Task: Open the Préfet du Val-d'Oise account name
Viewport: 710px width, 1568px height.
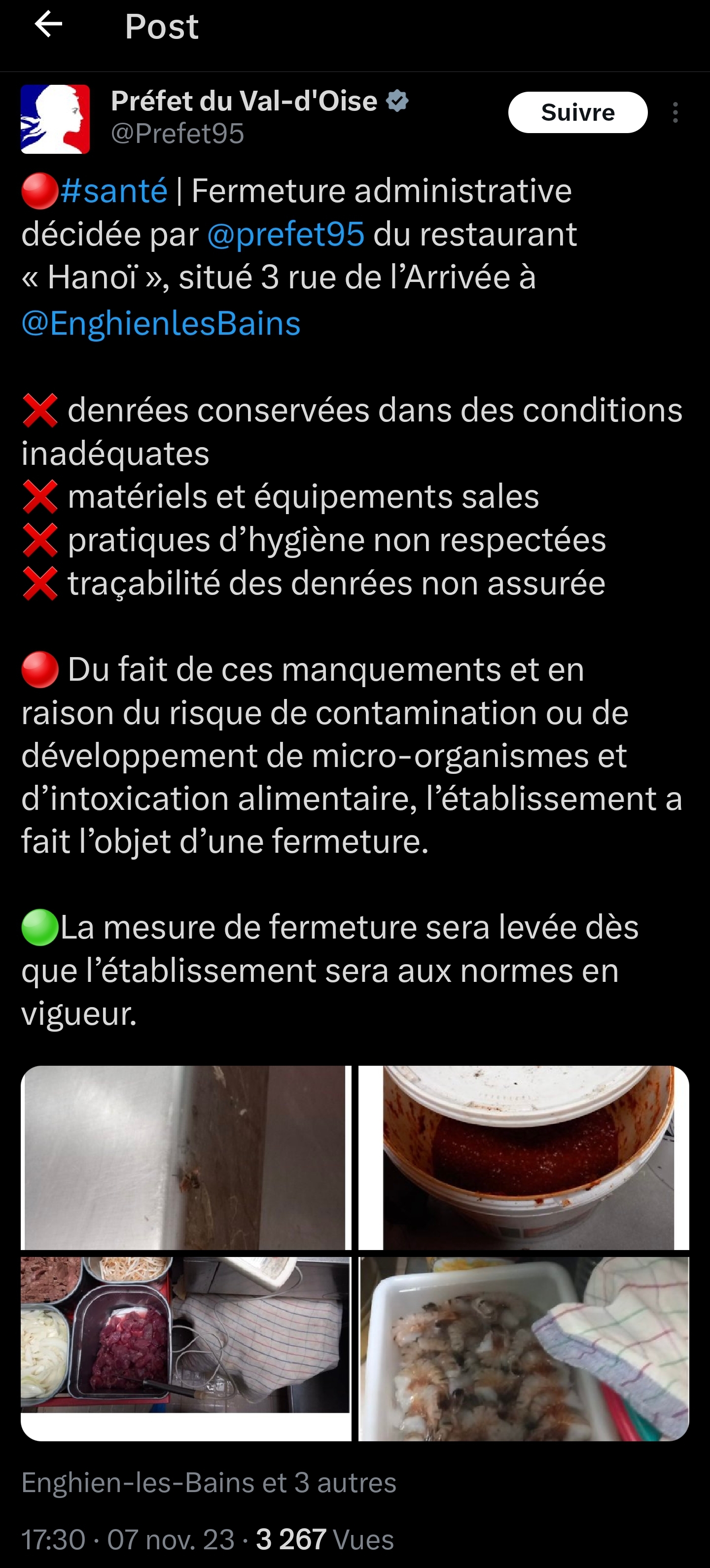Action: [244, 101]
